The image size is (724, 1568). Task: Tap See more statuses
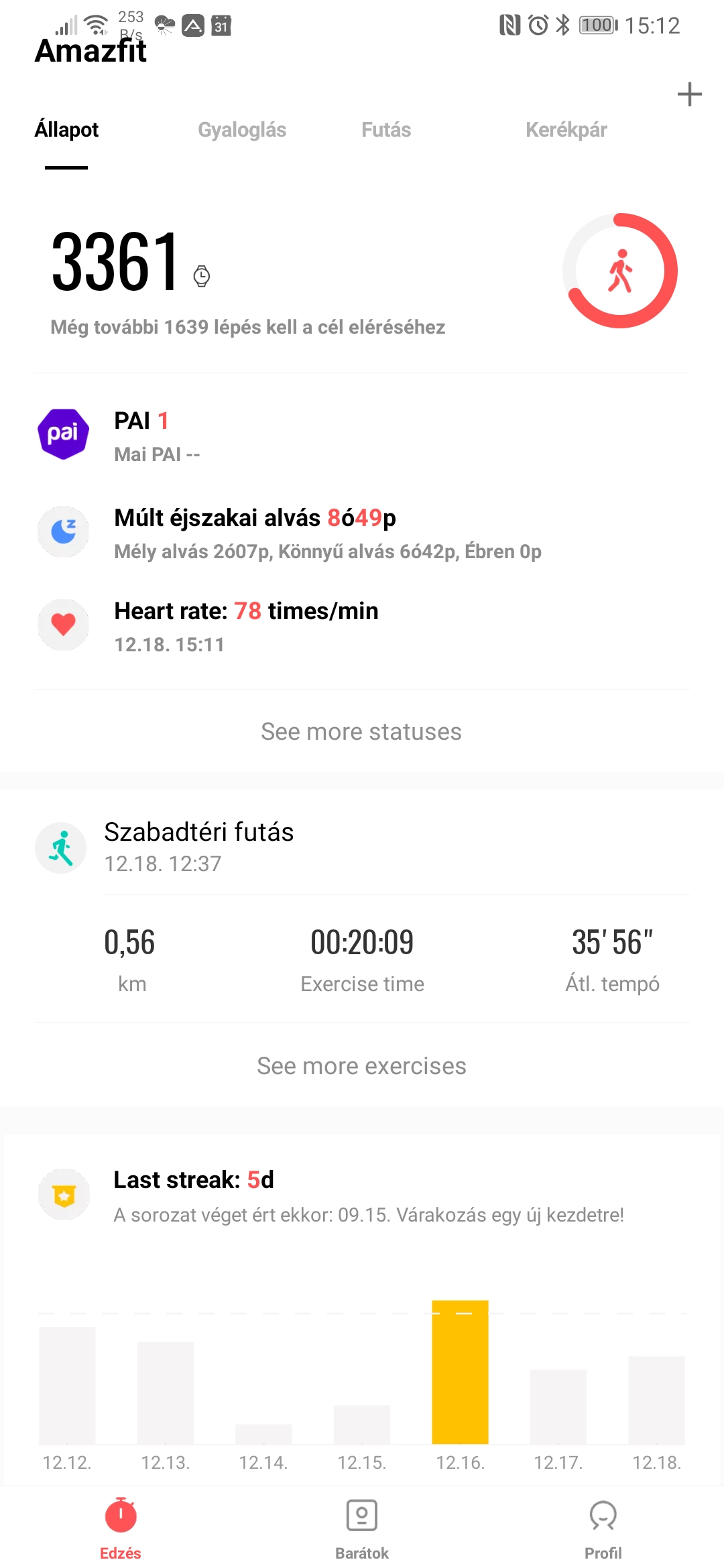pos(361,731)
